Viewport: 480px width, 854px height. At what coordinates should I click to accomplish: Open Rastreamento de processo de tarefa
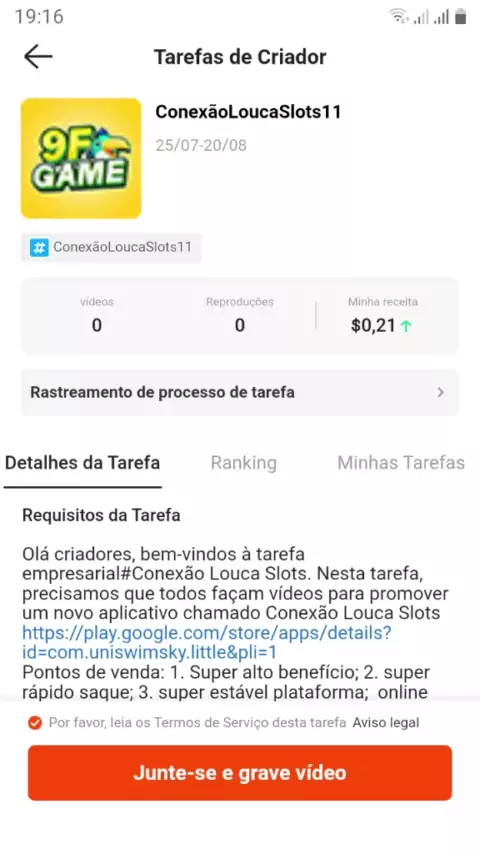click(x=240, y=392)
